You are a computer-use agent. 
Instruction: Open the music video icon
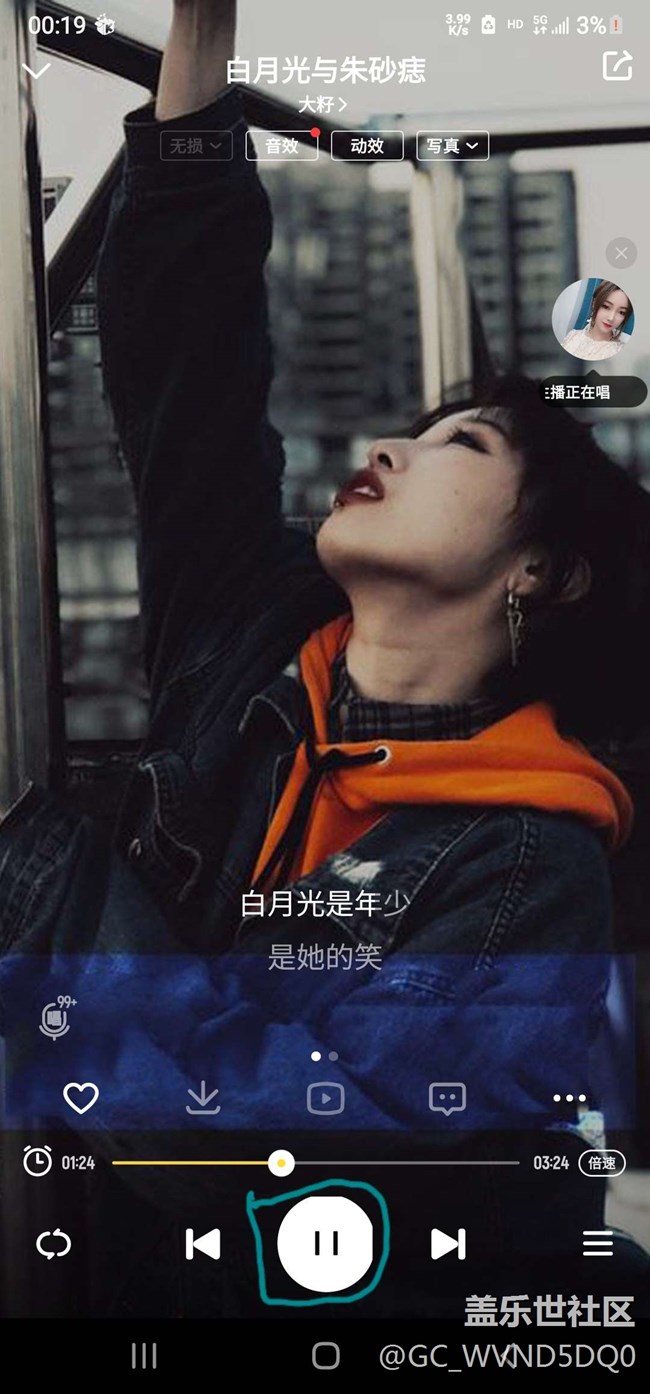click(x=325, y=1098)
